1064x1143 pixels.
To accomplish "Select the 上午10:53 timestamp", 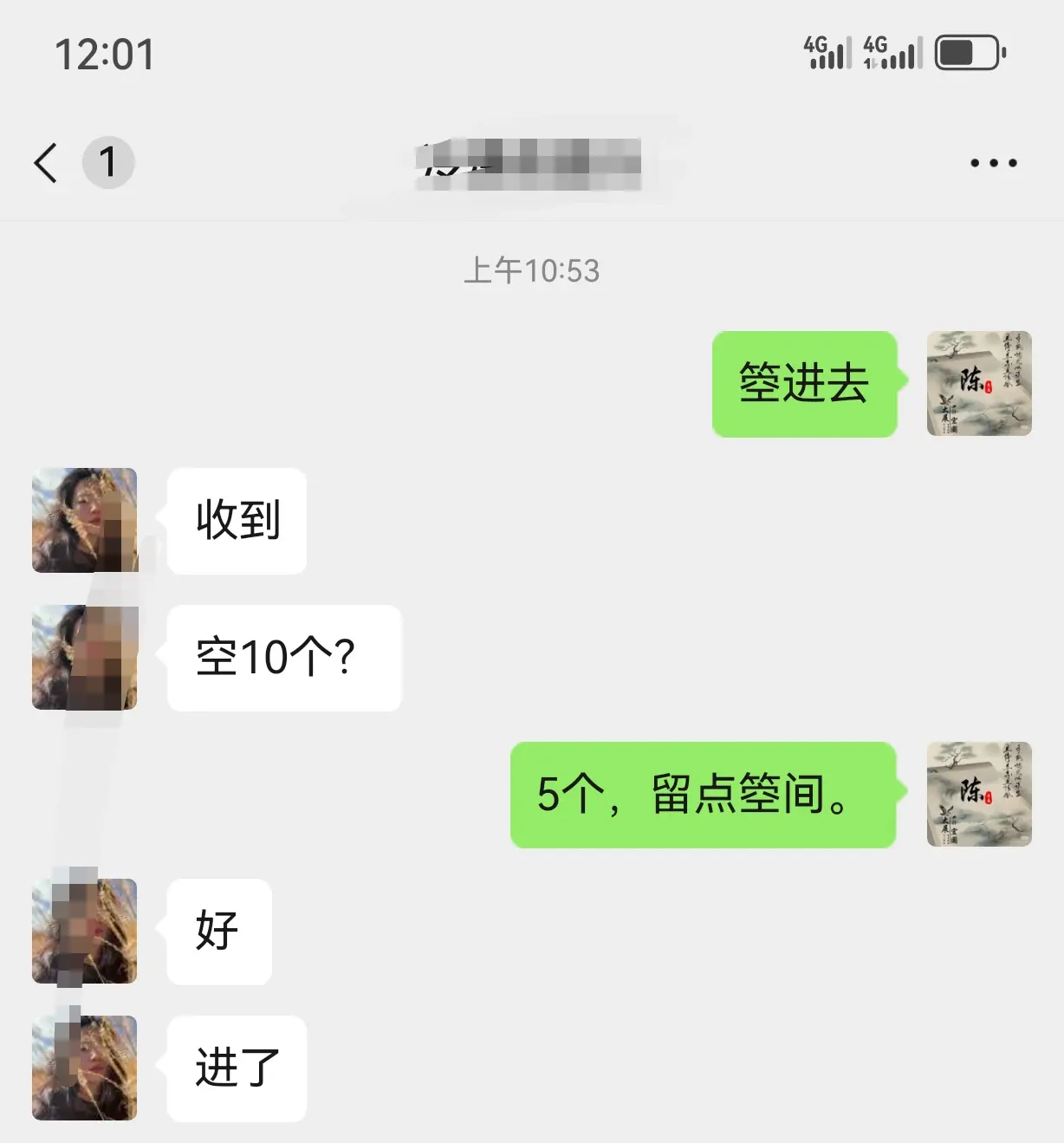I will click(532, 270).
